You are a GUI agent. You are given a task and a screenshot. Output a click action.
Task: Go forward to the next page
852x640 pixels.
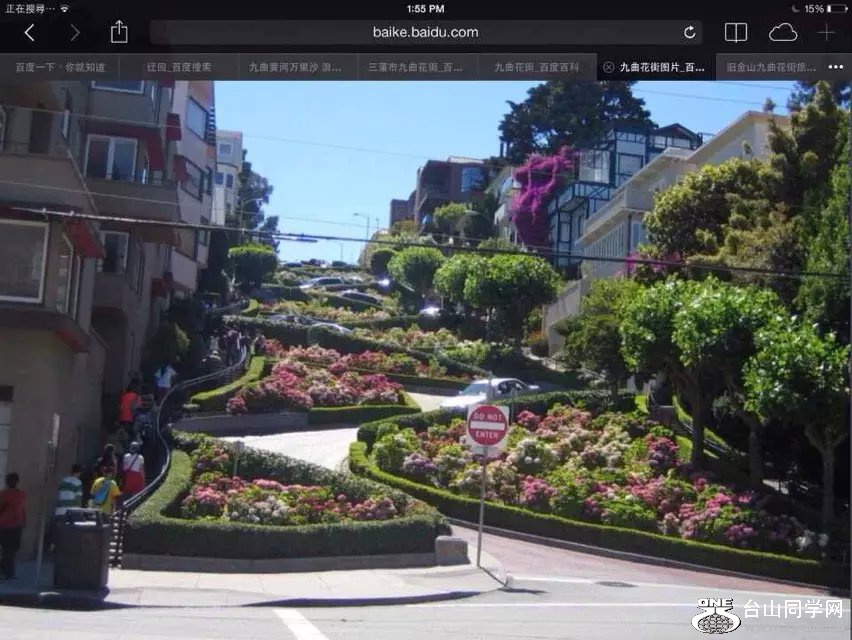75,33
